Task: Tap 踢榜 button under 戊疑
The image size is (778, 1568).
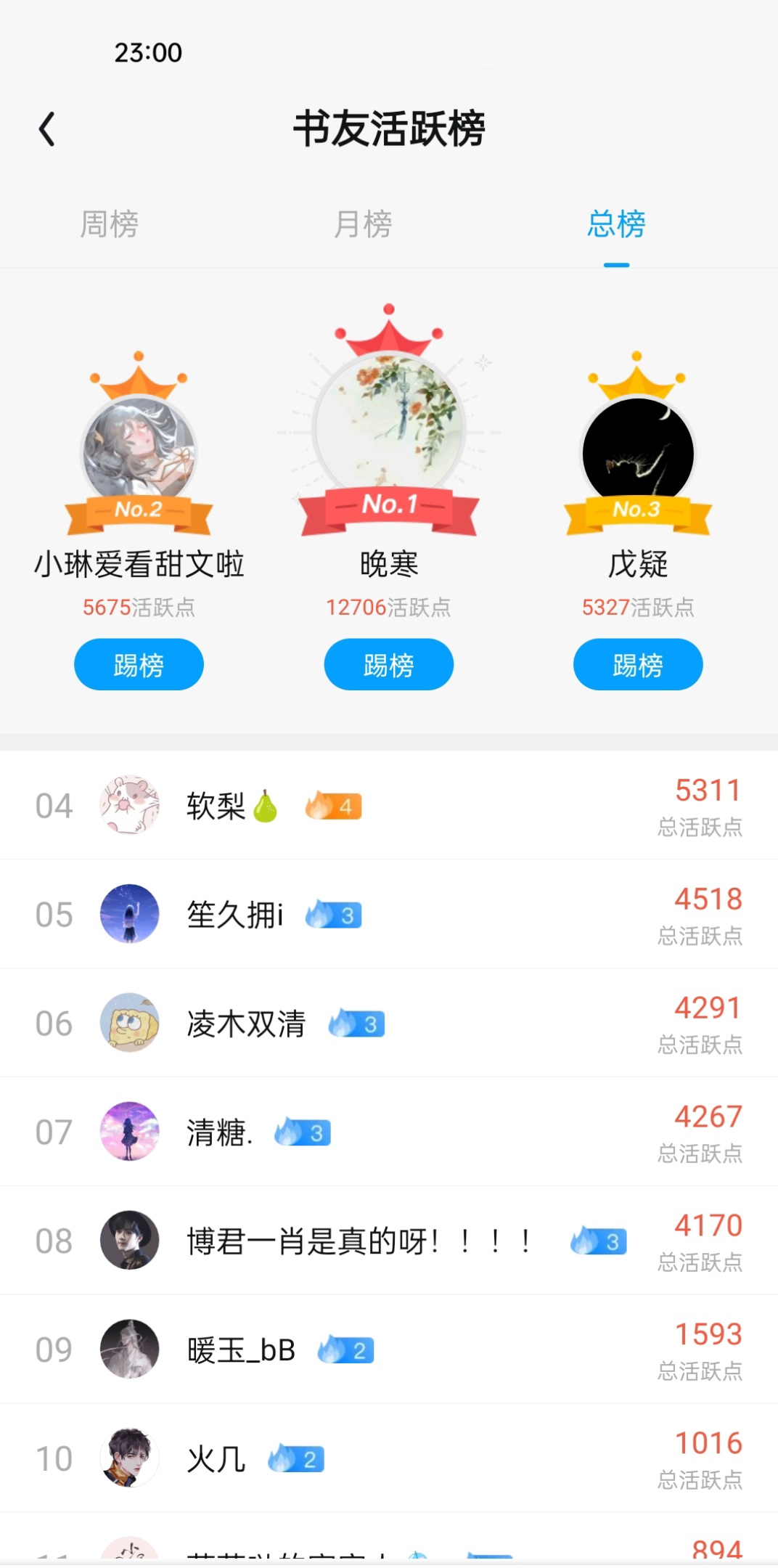Action: point(638,664)
